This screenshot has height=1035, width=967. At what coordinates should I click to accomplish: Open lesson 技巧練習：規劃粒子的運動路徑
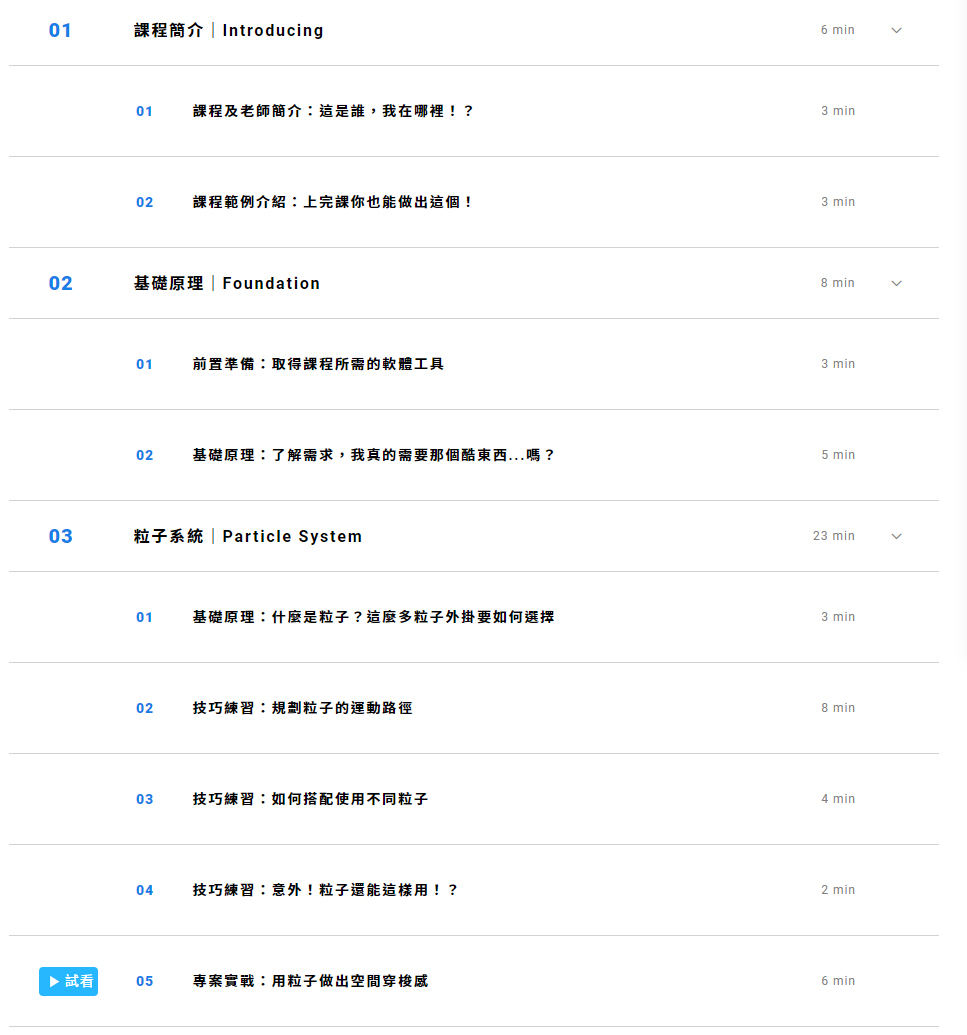302,708
